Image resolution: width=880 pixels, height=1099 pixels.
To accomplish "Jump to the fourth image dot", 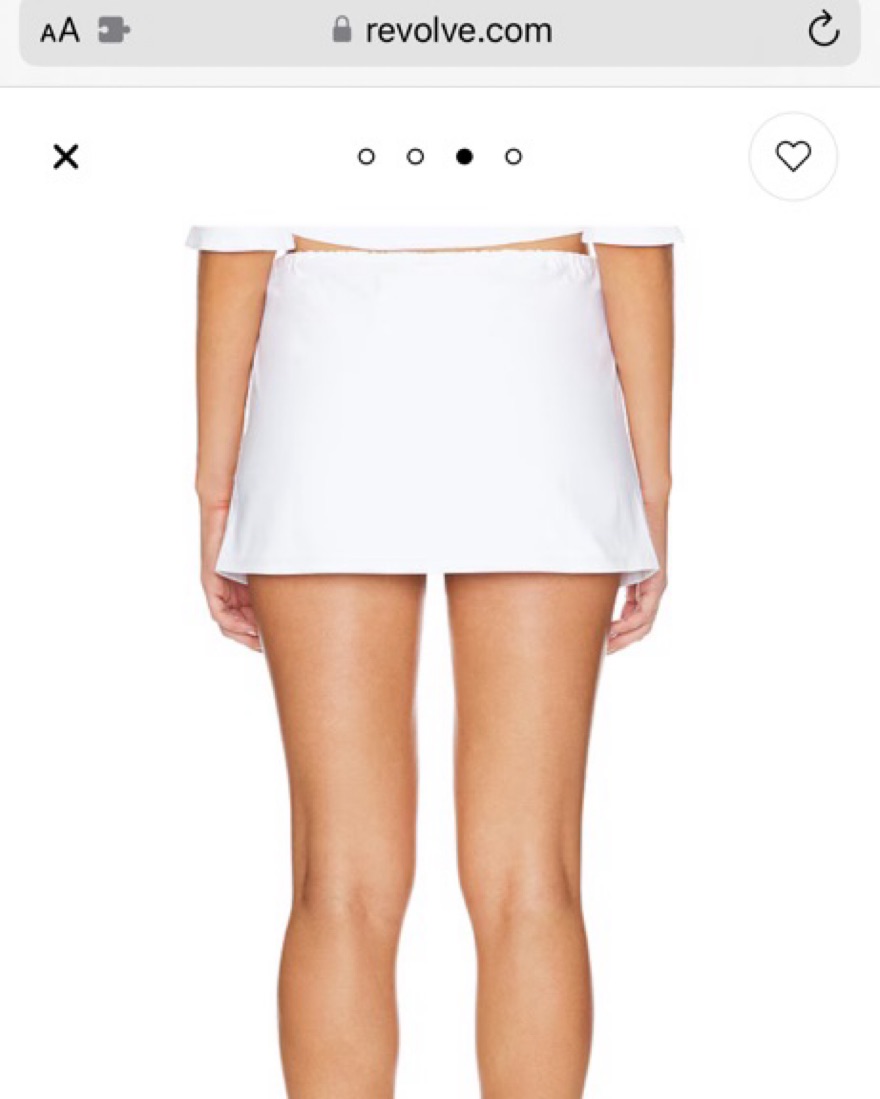I will pos(513,157).
